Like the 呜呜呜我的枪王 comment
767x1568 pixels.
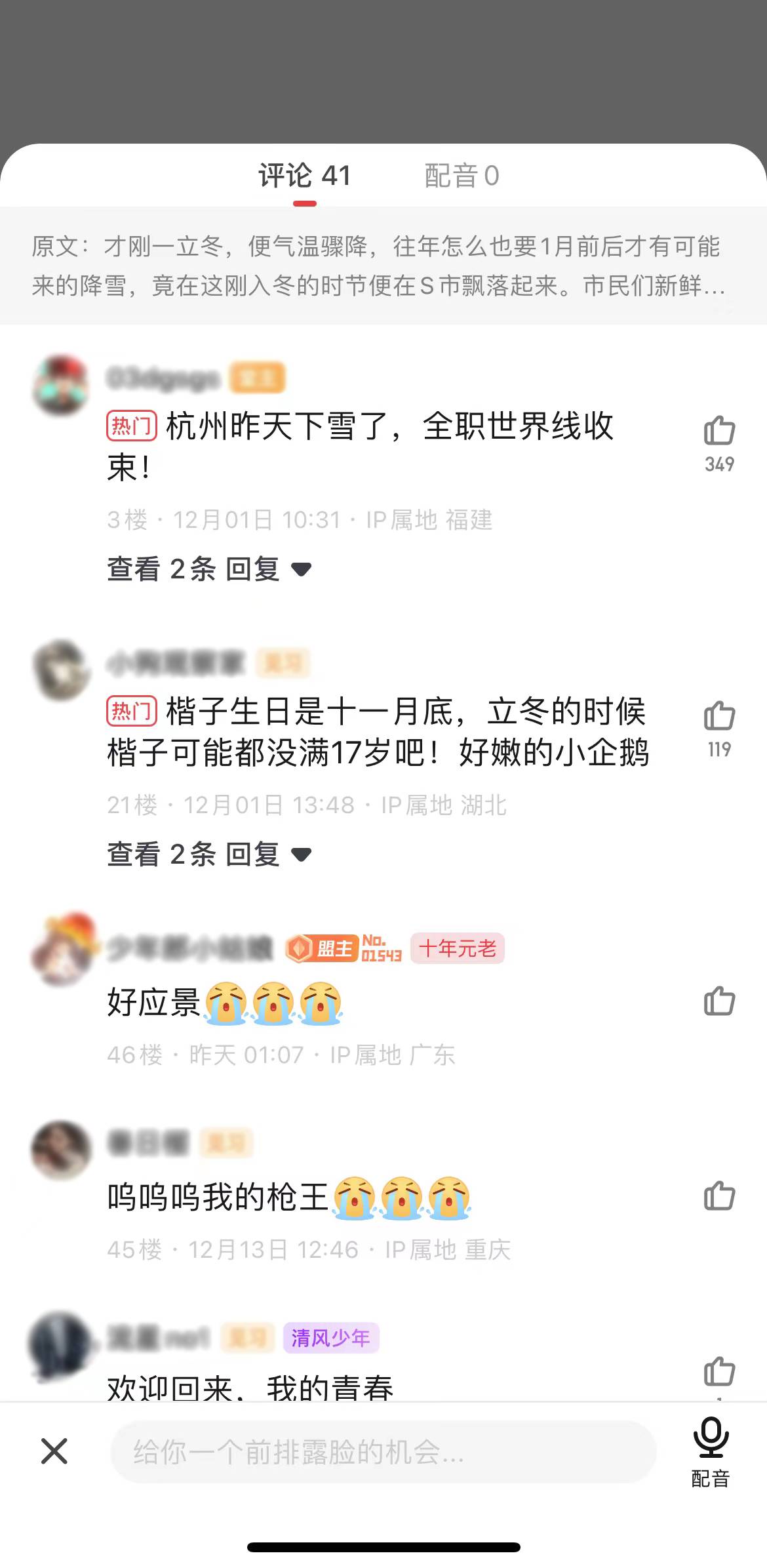(719, 1196)
